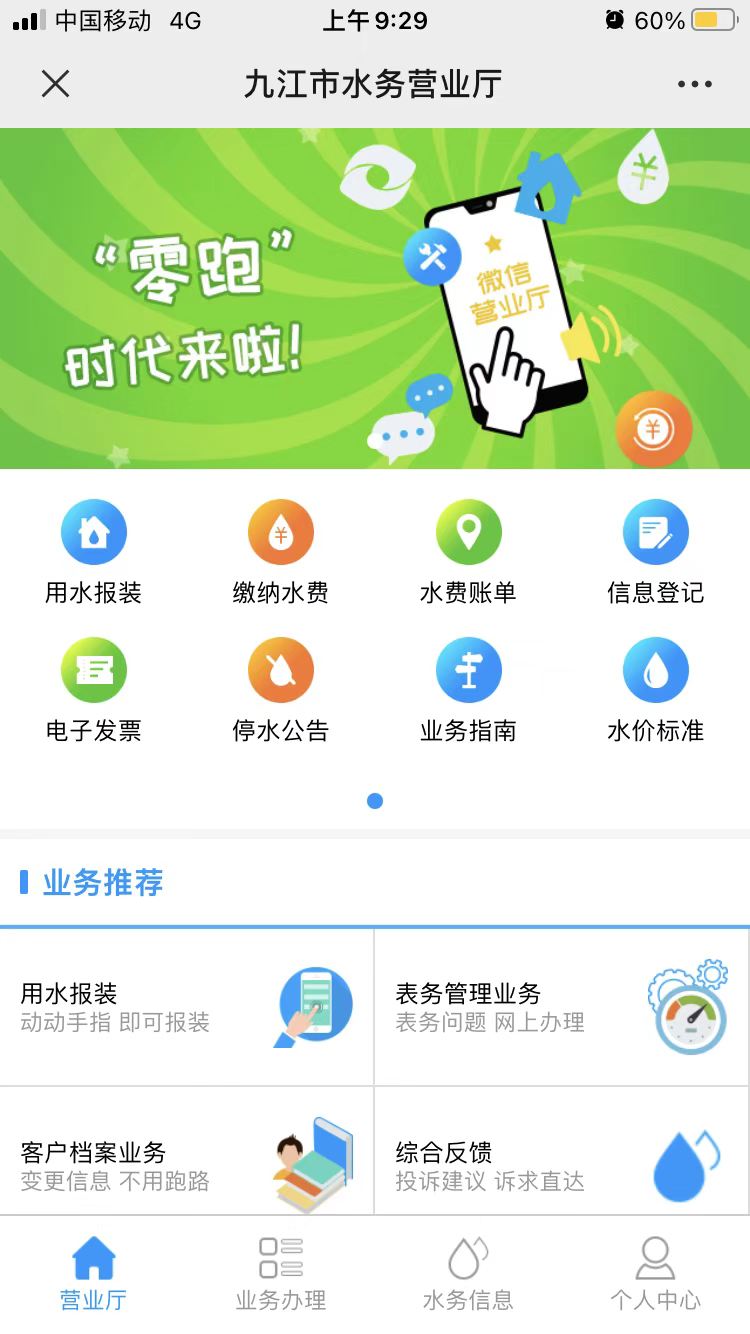Open 用水报装 in the top icon grid
Image resolution: width=750 pixels, height=1334 pixels.
point(94,552)
